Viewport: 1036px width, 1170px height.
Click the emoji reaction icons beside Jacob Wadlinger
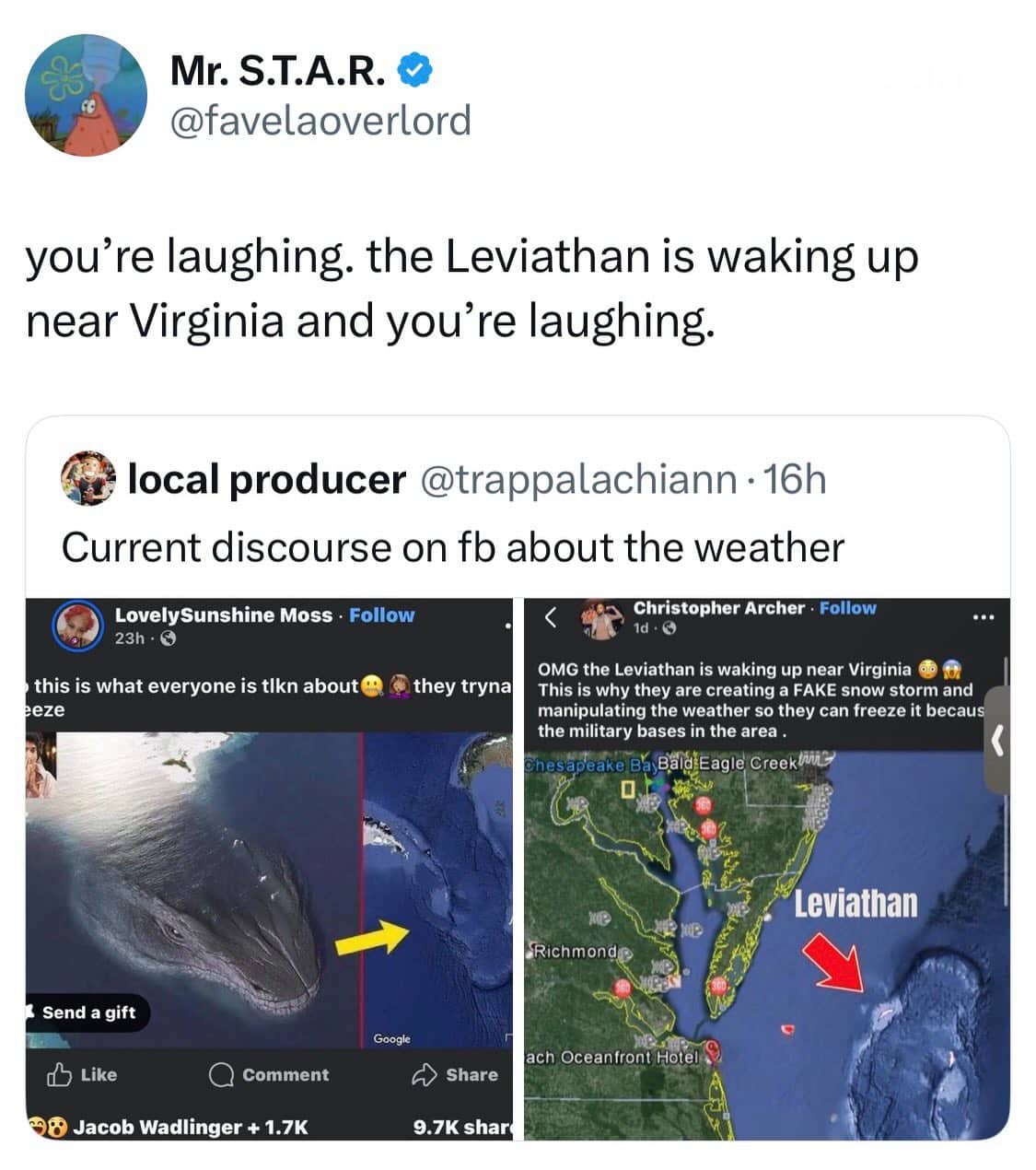[44, 1125]
